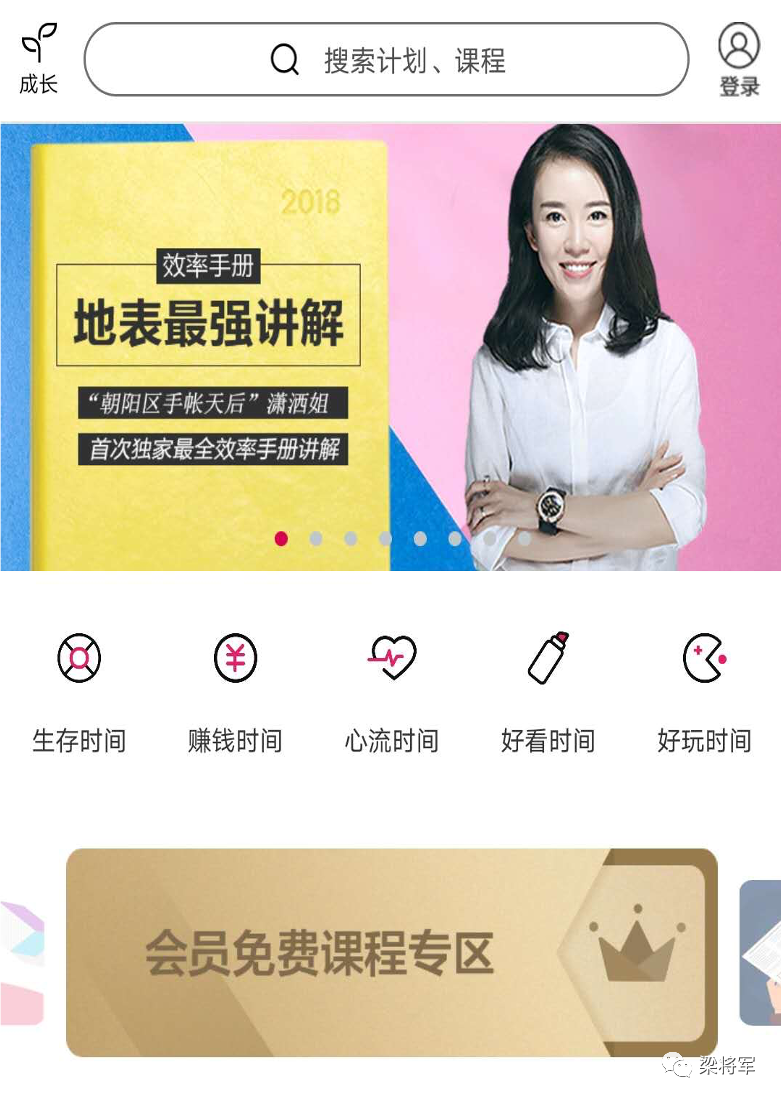Tap the magnifier icon in the search bar
781x1100 pixels.
284,60
